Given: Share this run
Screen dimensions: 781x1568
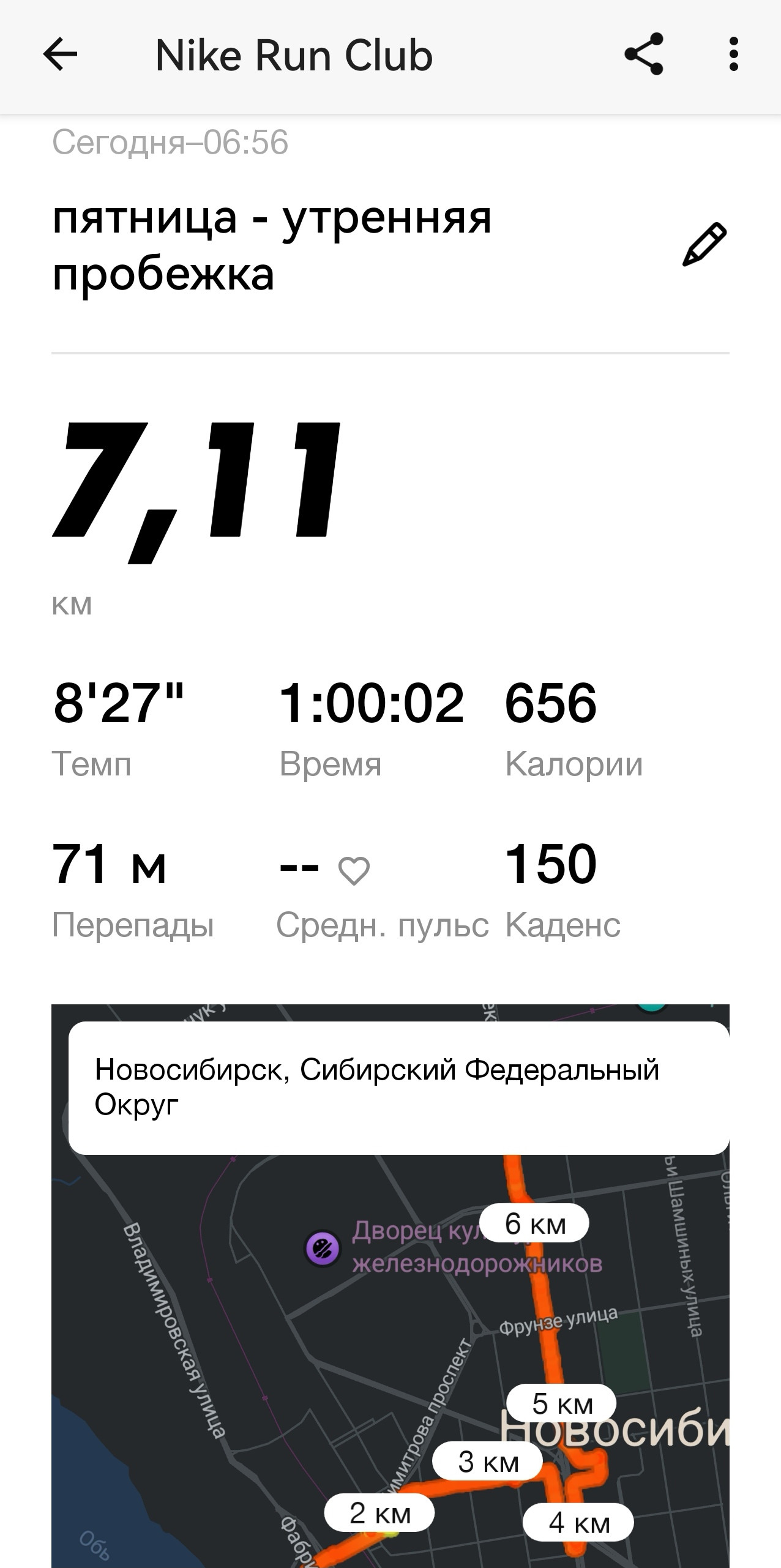Looking at the screenshot, I should (644, 54).
